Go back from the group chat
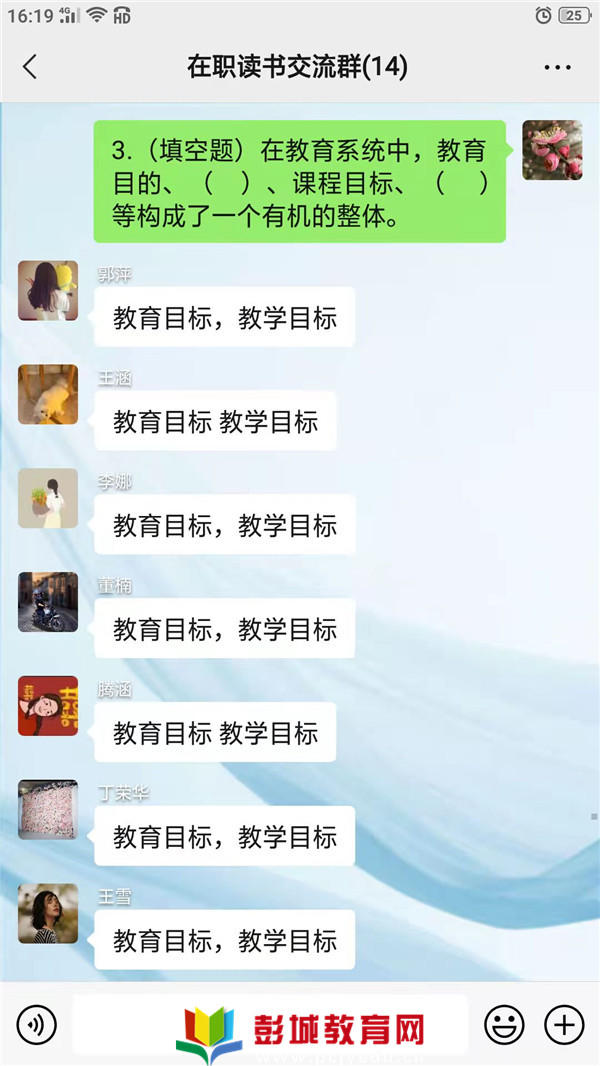600x1066 pixels. 30,67
